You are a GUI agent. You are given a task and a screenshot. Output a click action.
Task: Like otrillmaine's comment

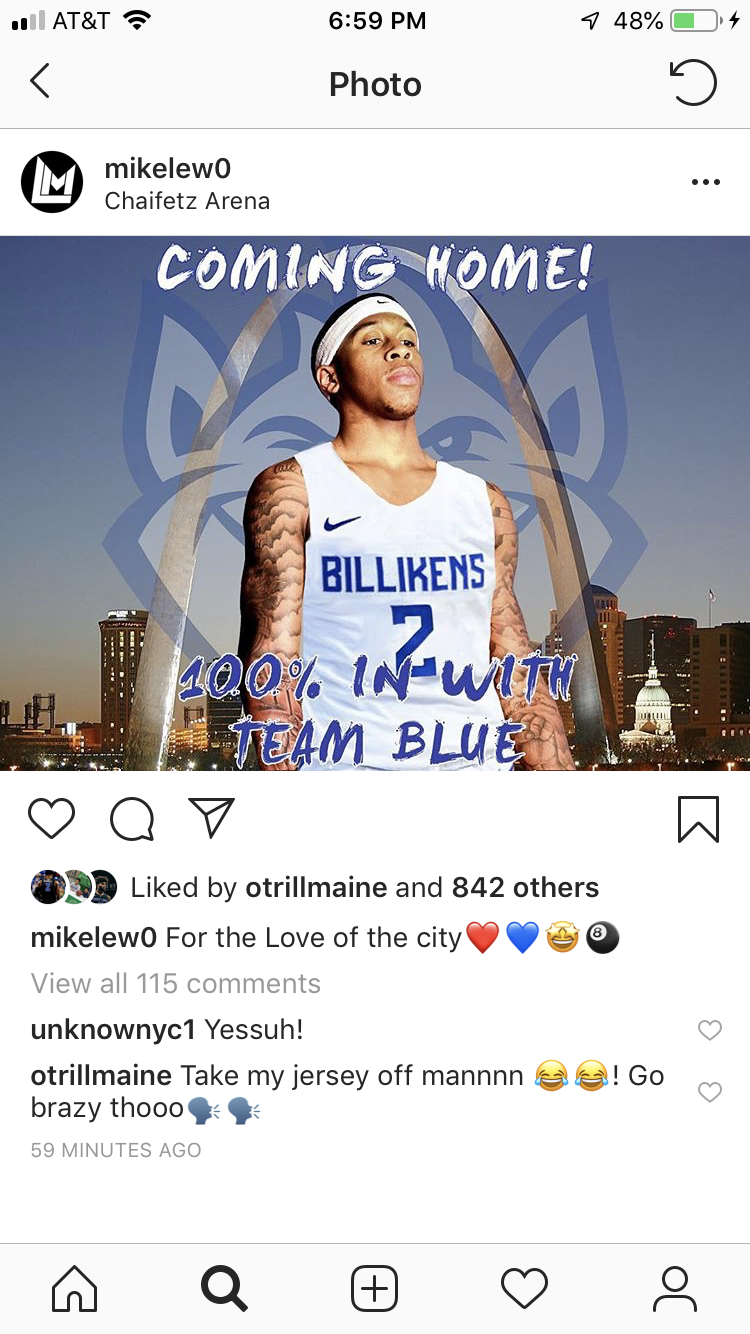(x=709, y=1092)
